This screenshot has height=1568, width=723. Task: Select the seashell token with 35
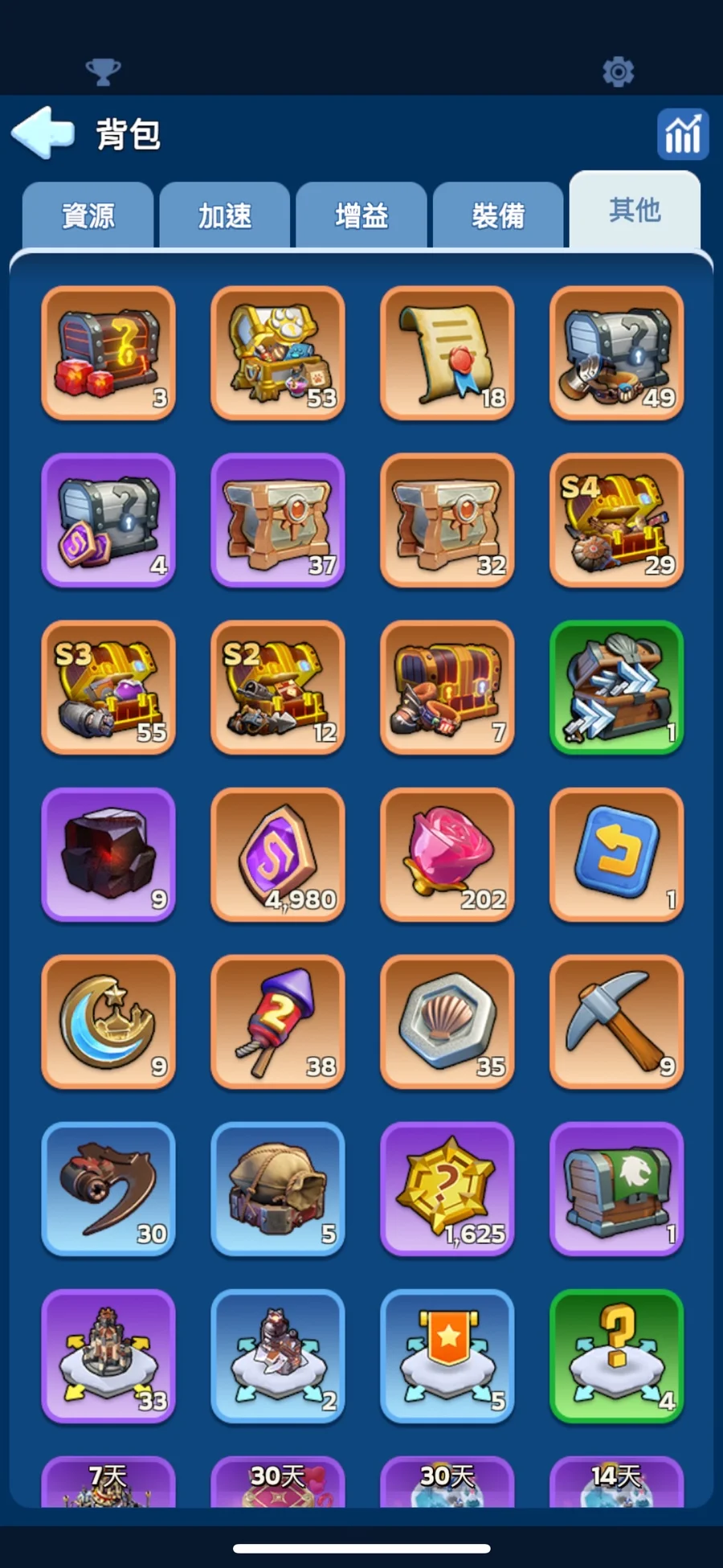tap(447, 1021)
